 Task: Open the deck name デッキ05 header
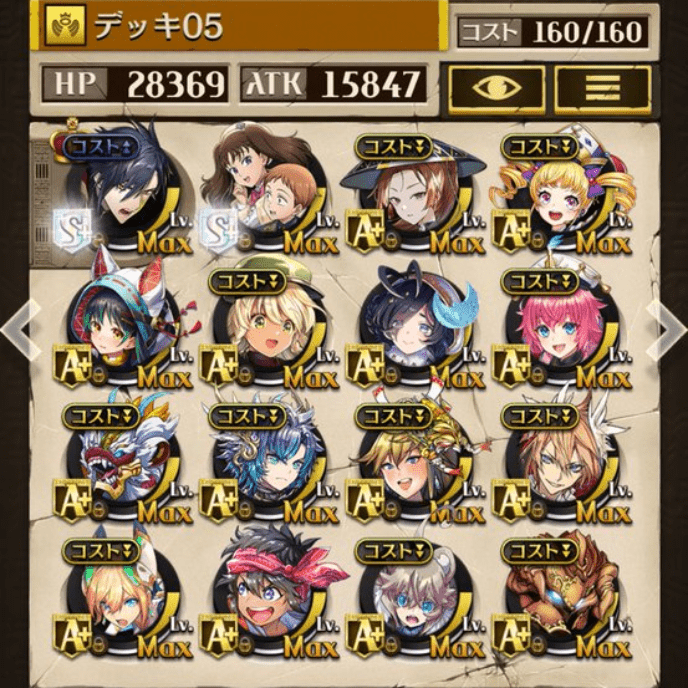tap(240, 25)
